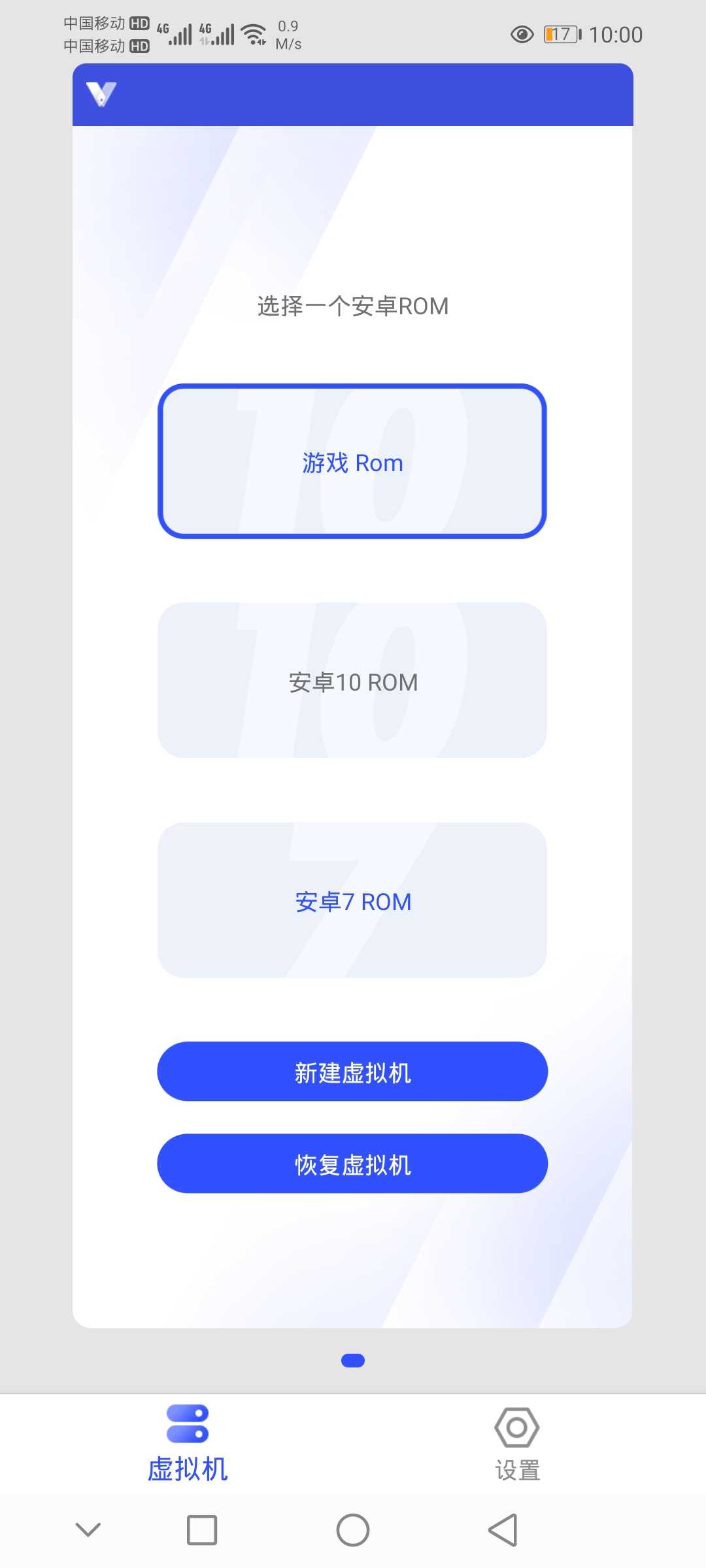This screenshot has height=1568, width=706.
Task: Switch to the 虚拟机 tab
Action: click(188, 1443)
